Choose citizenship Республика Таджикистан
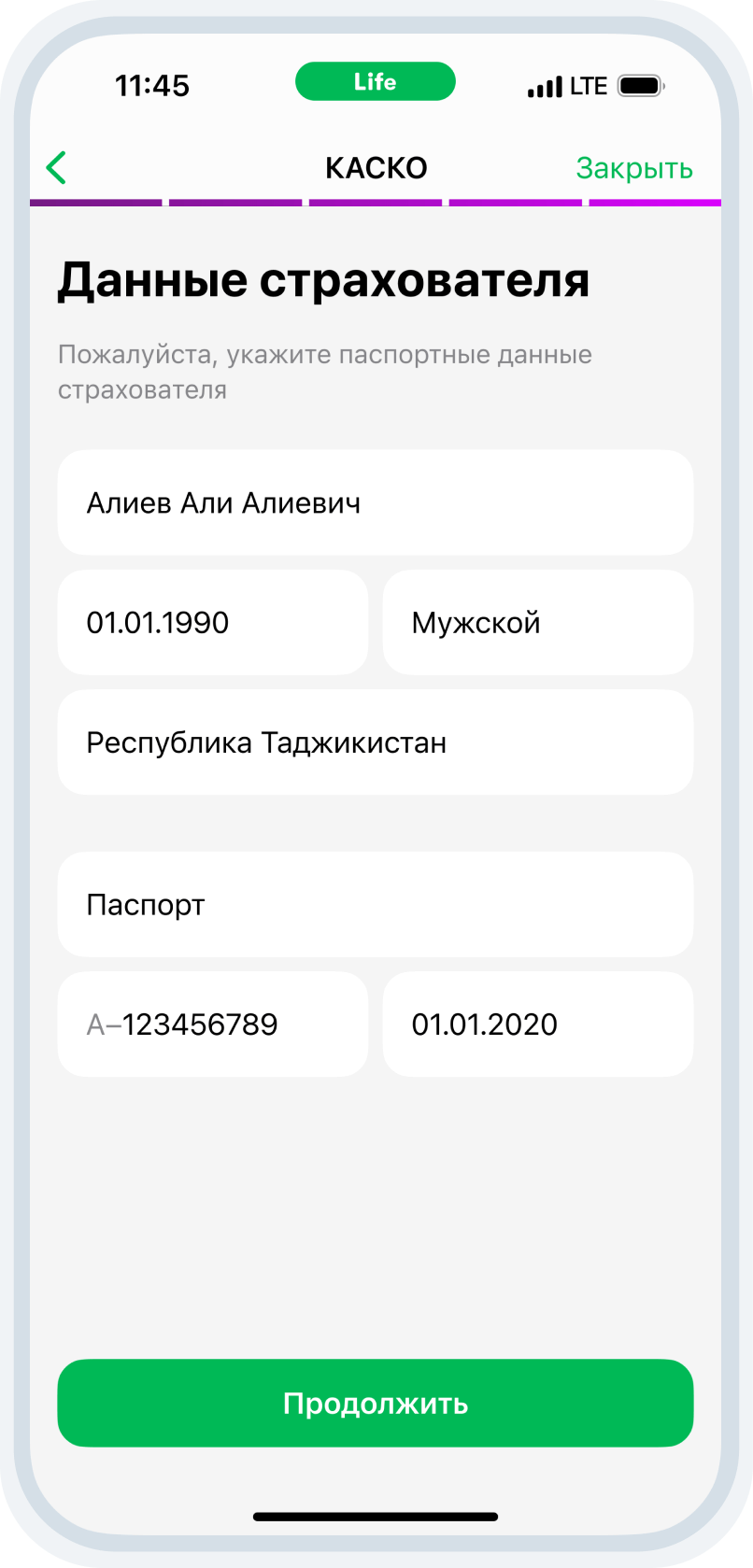This screenshot has height=1568, width=753. pyautogui.click(x=376, y=742)
